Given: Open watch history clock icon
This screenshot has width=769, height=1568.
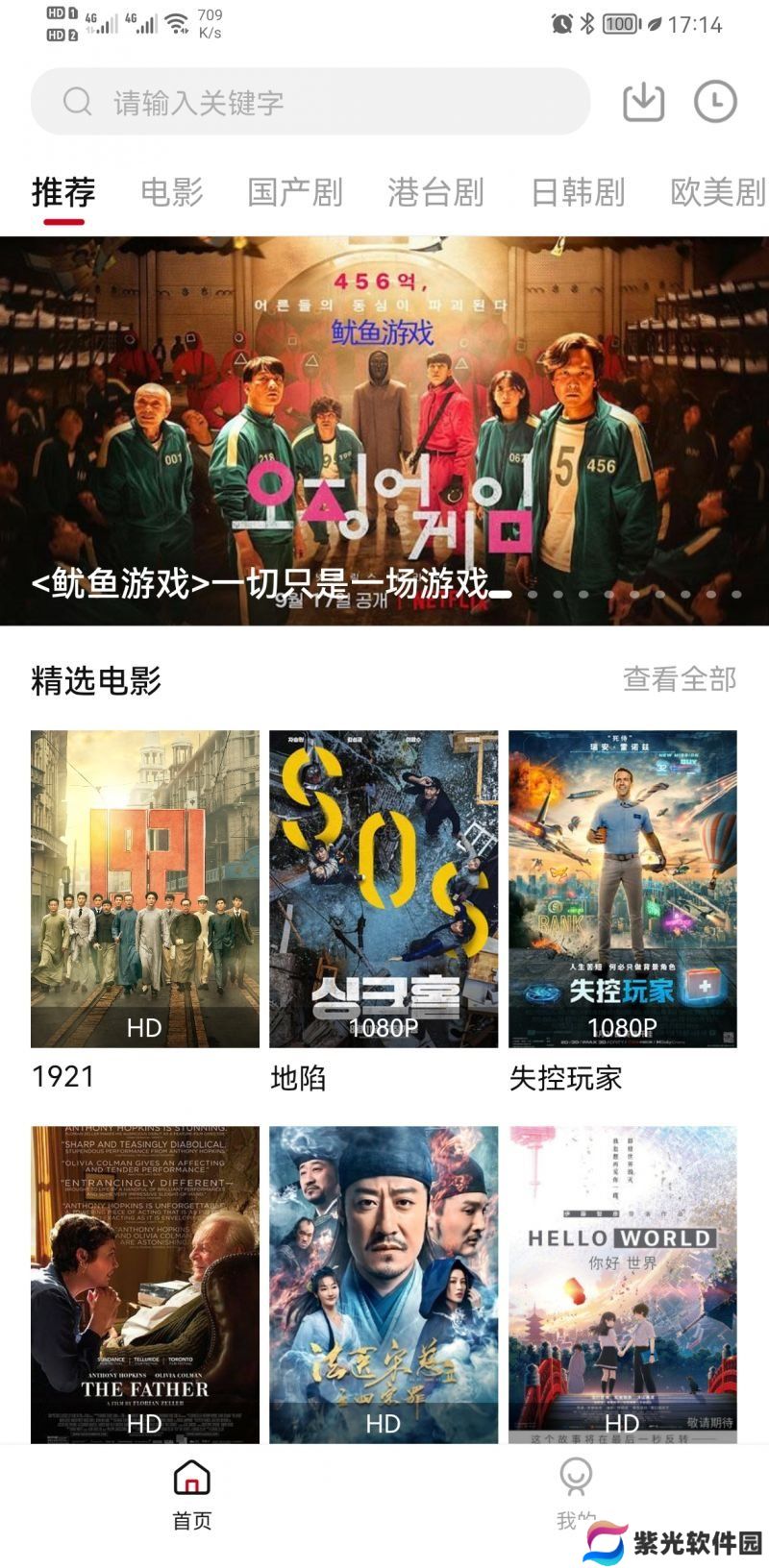Looking at the screenshot, I should click(x=715, y=102).
